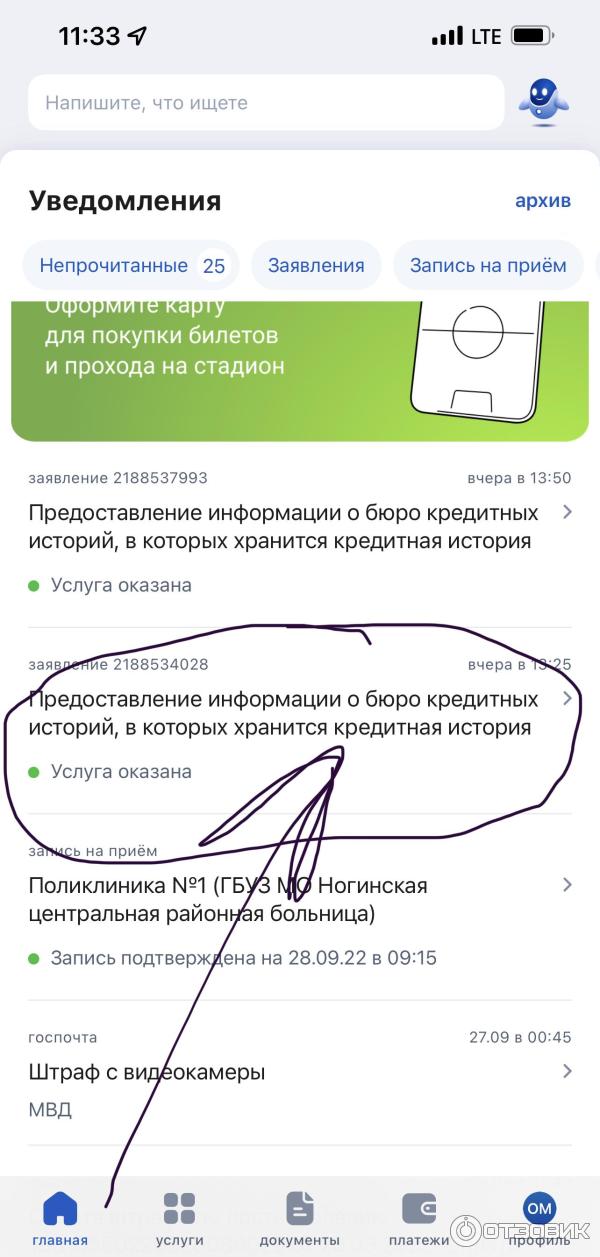Image resolution: width=600 pixels, height=1257 pixels.
Task: Select the Заявления filter chip
Action: 316,265
